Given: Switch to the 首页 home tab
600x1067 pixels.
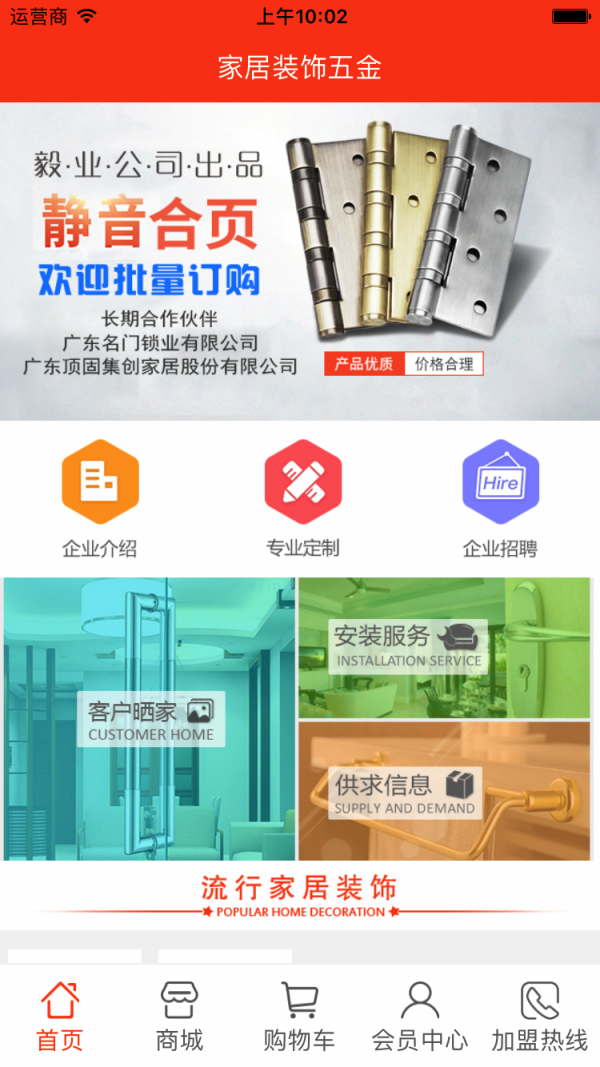Looking at the screenshot, I should [x=60, y=1016].
